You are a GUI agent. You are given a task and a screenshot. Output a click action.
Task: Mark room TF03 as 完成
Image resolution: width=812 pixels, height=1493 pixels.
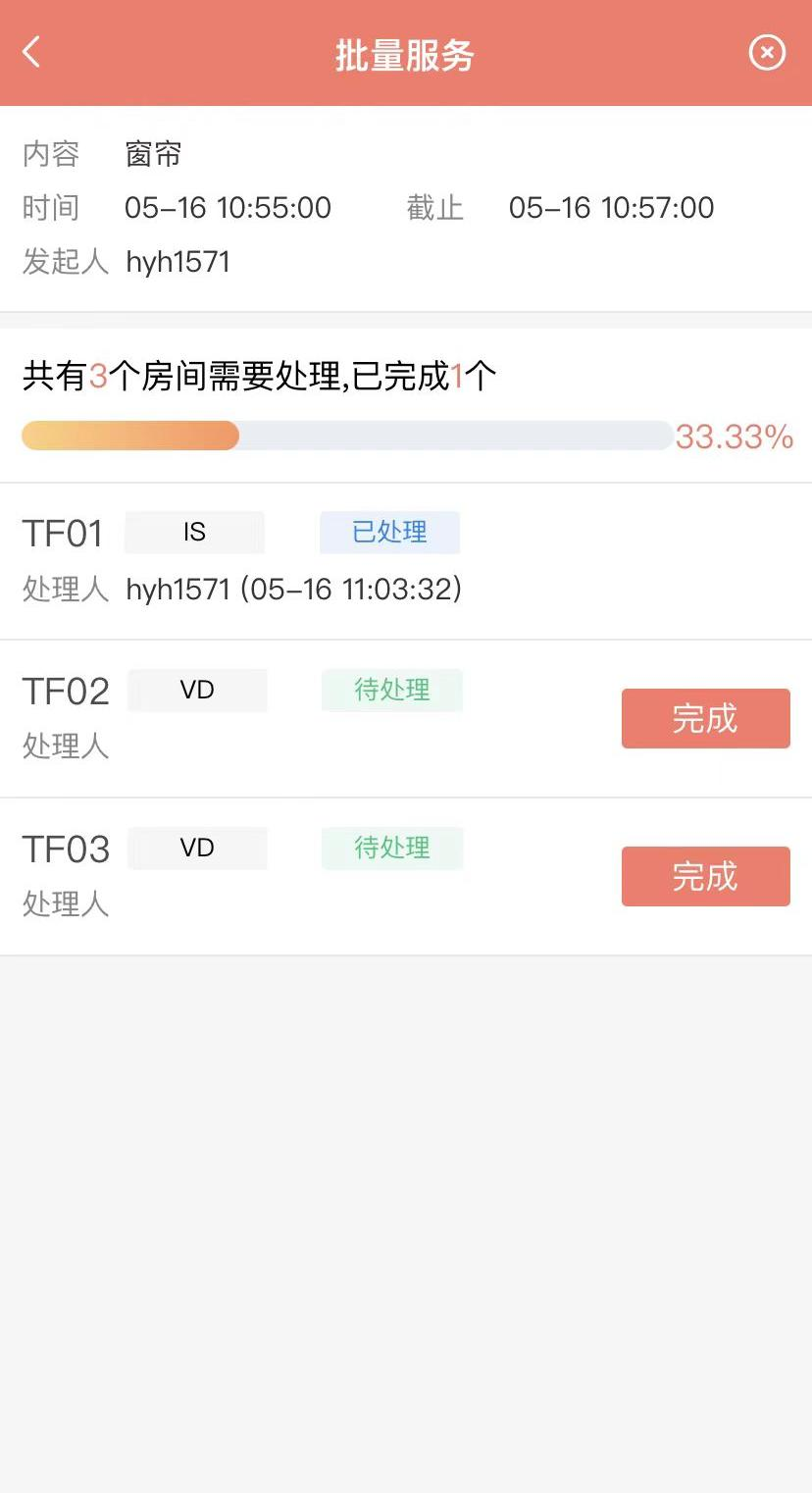pos(706,876)
